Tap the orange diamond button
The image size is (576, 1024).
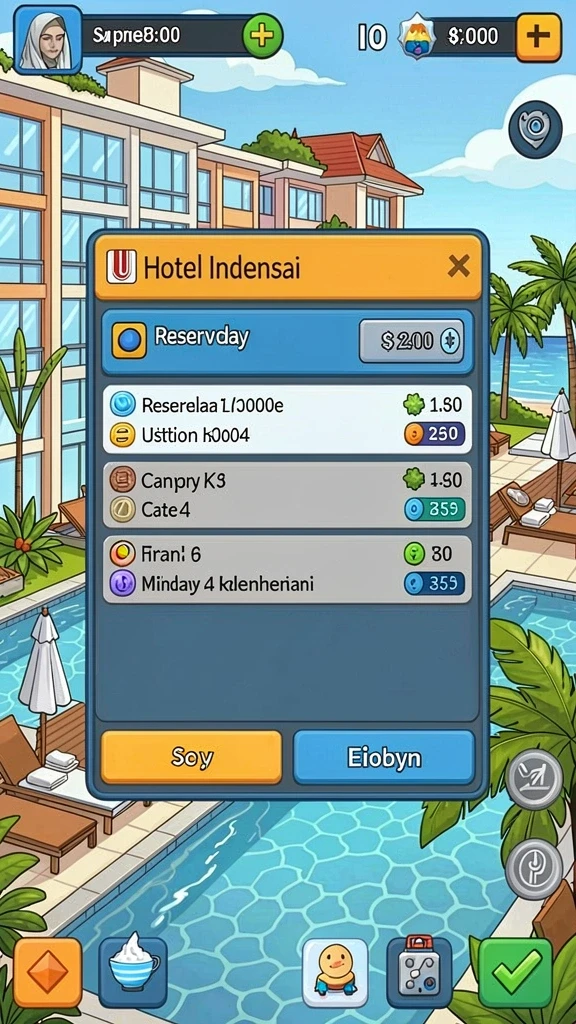(x=48, y=972)
